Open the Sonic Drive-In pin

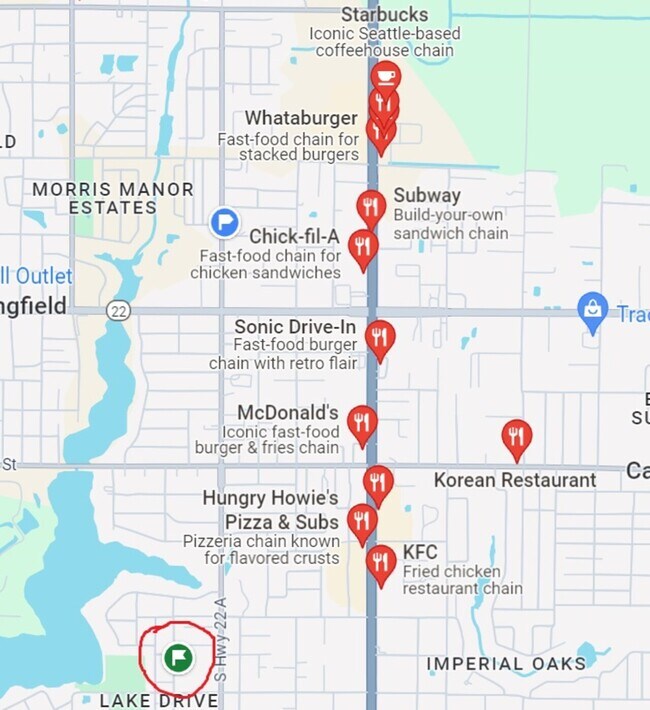point(379,337)
